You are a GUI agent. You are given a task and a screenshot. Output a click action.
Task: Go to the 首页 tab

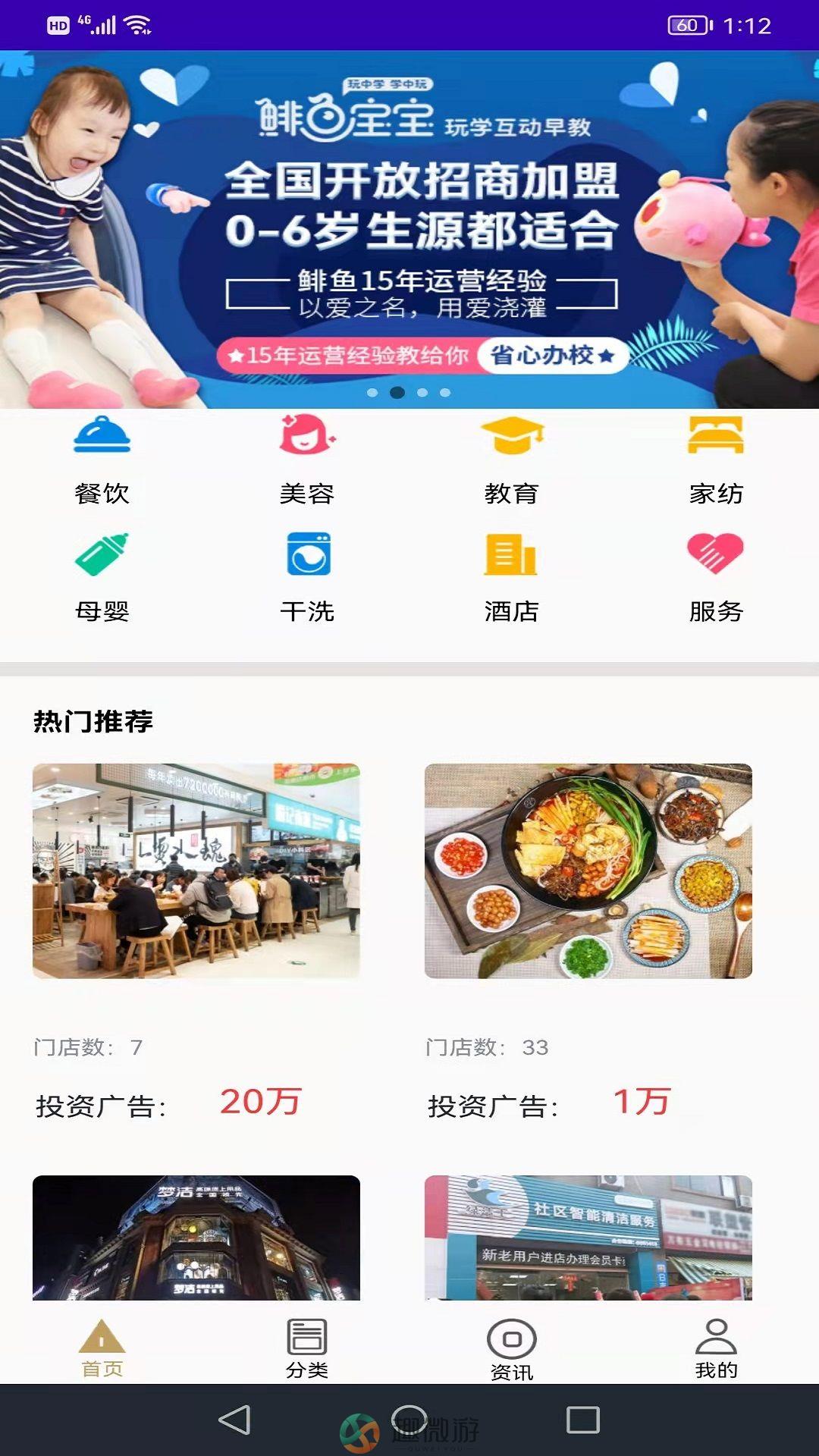(102, 1348)
